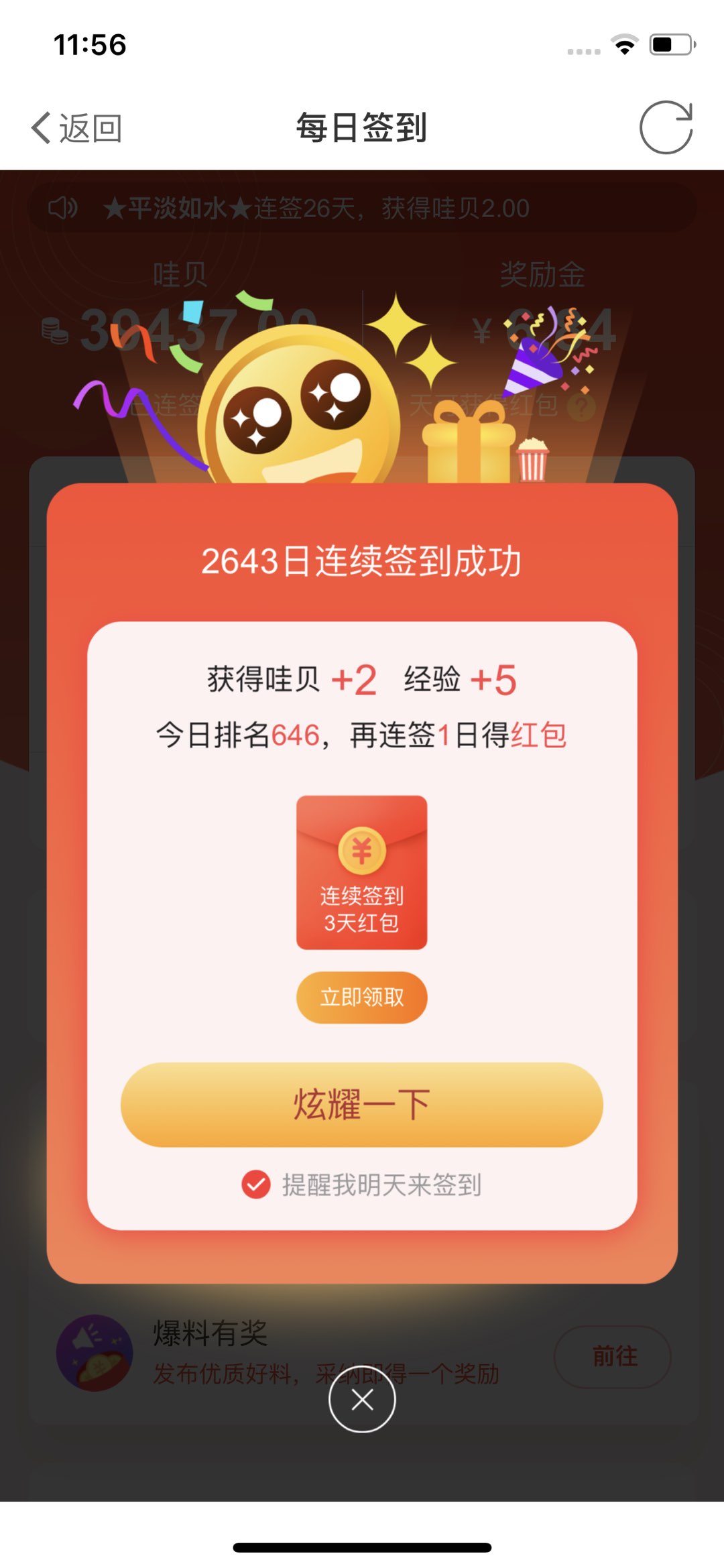Tap the 炫耀一下 share button
Screen dimensions: 724x1568
[361, 1104]
